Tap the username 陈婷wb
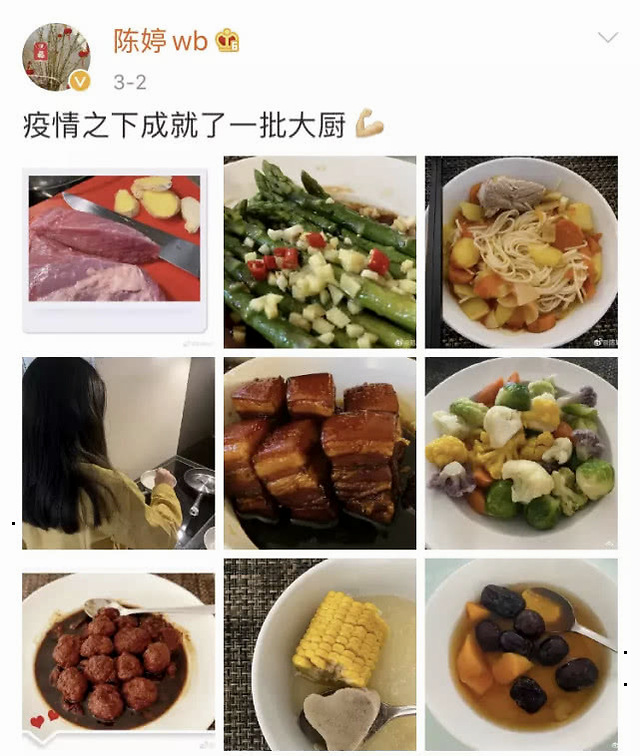 click(161, 41)
